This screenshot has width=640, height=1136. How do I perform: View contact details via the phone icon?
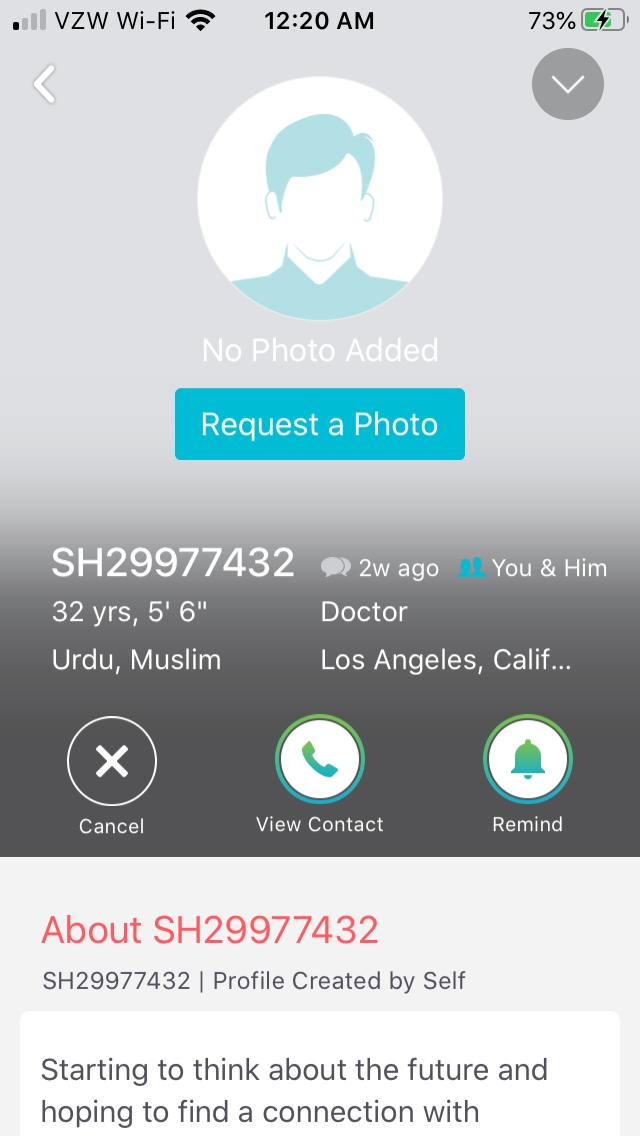pos(320,763)
